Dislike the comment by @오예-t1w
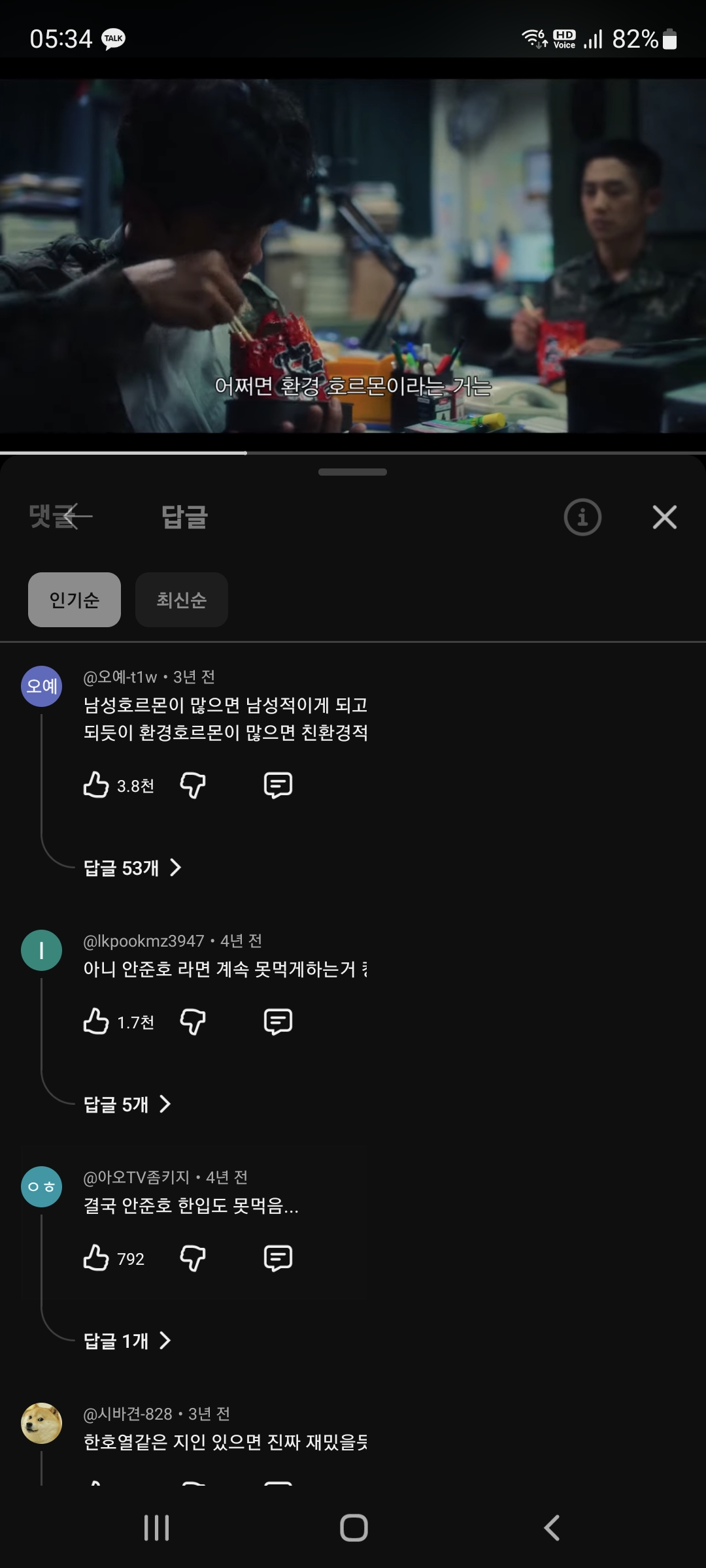This screenshot has height=1568, width=706. tap(193, 785)
